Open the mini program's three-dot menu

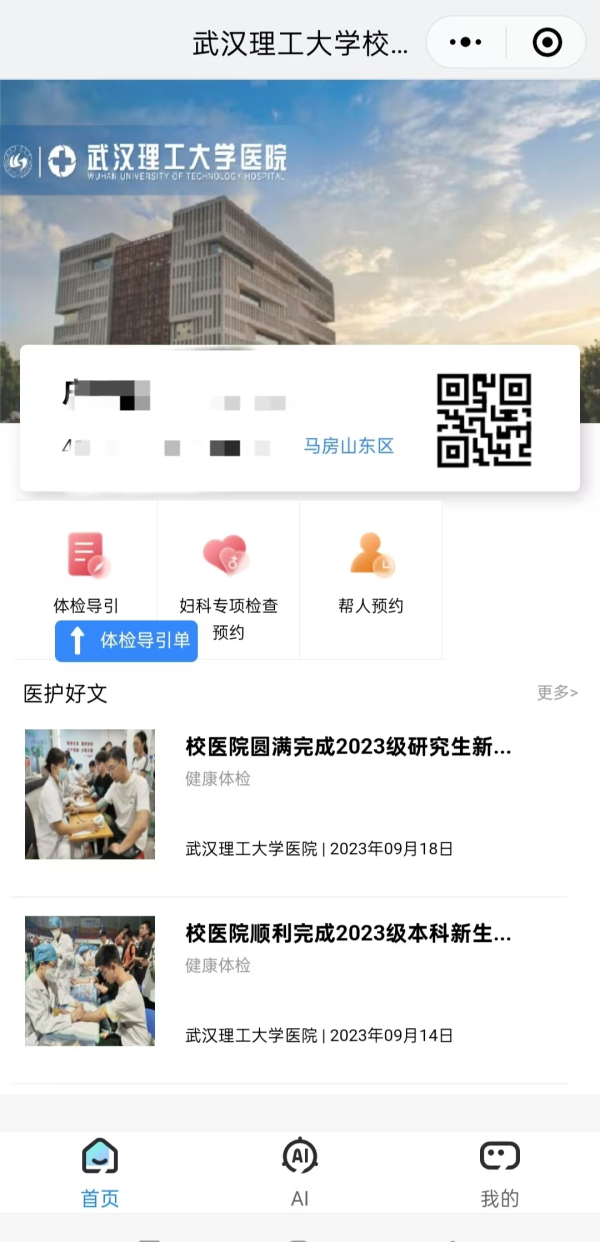[x=466, y=42]
